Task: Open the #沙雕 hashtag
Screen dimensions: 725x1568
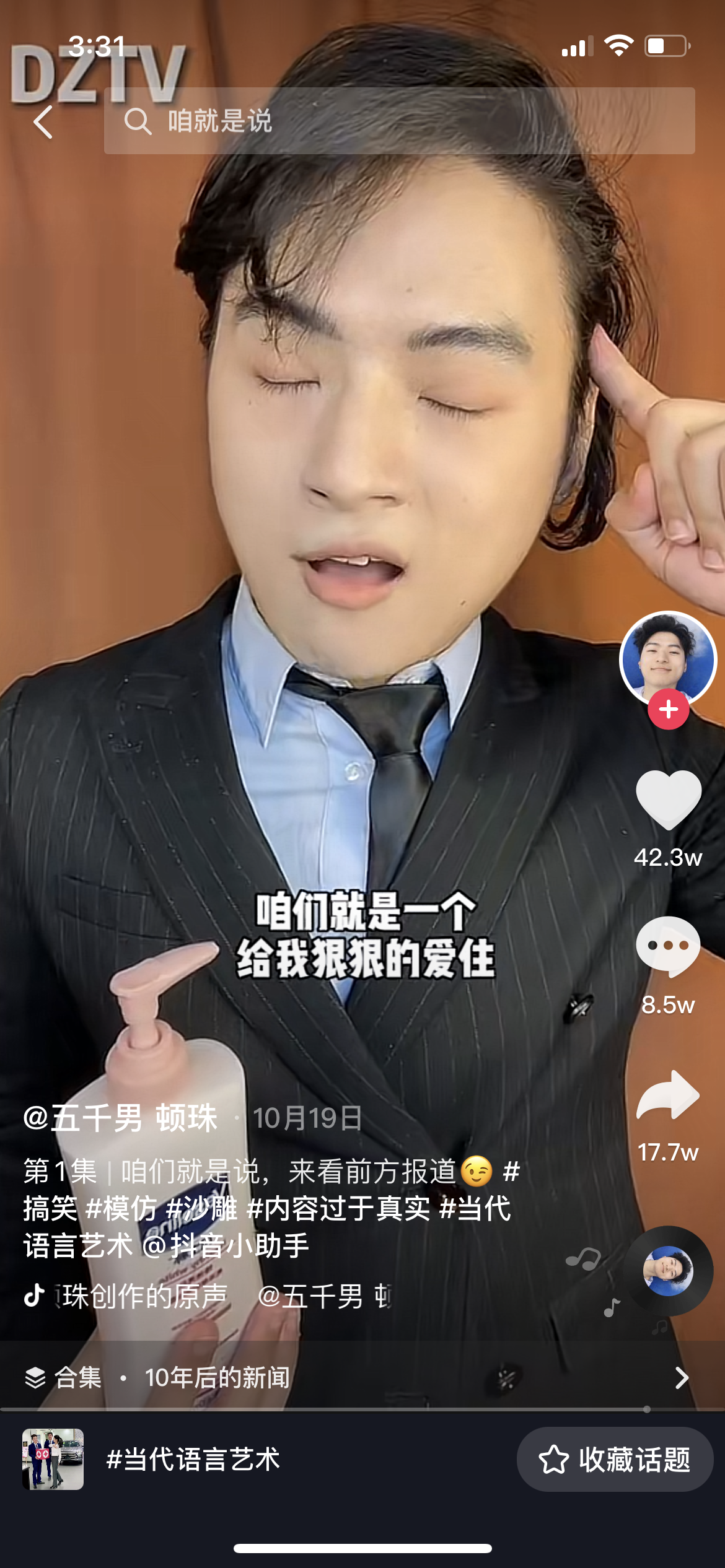Action: tap(202, 1208)
